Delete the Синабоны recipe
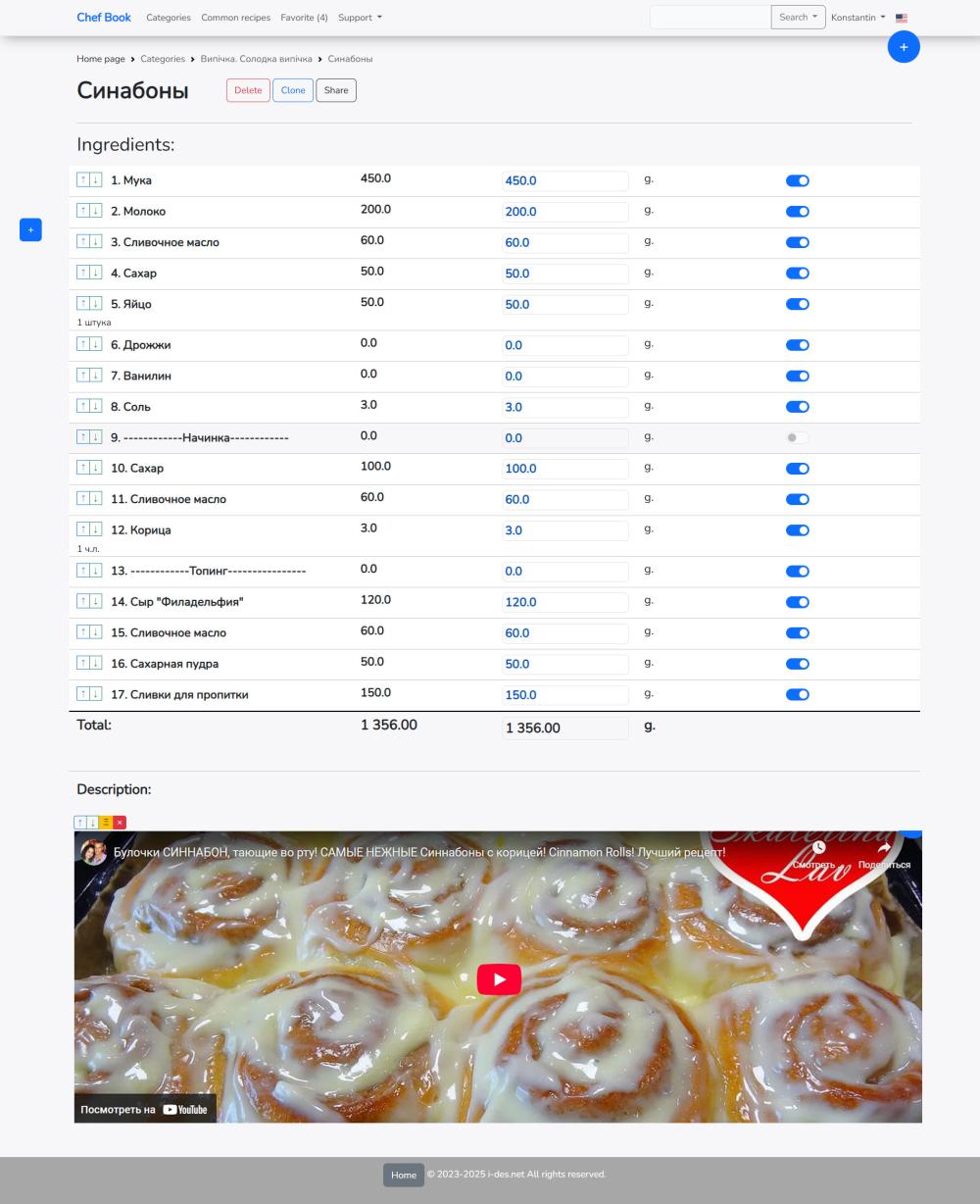980x1204 pixels. (248, 90)
